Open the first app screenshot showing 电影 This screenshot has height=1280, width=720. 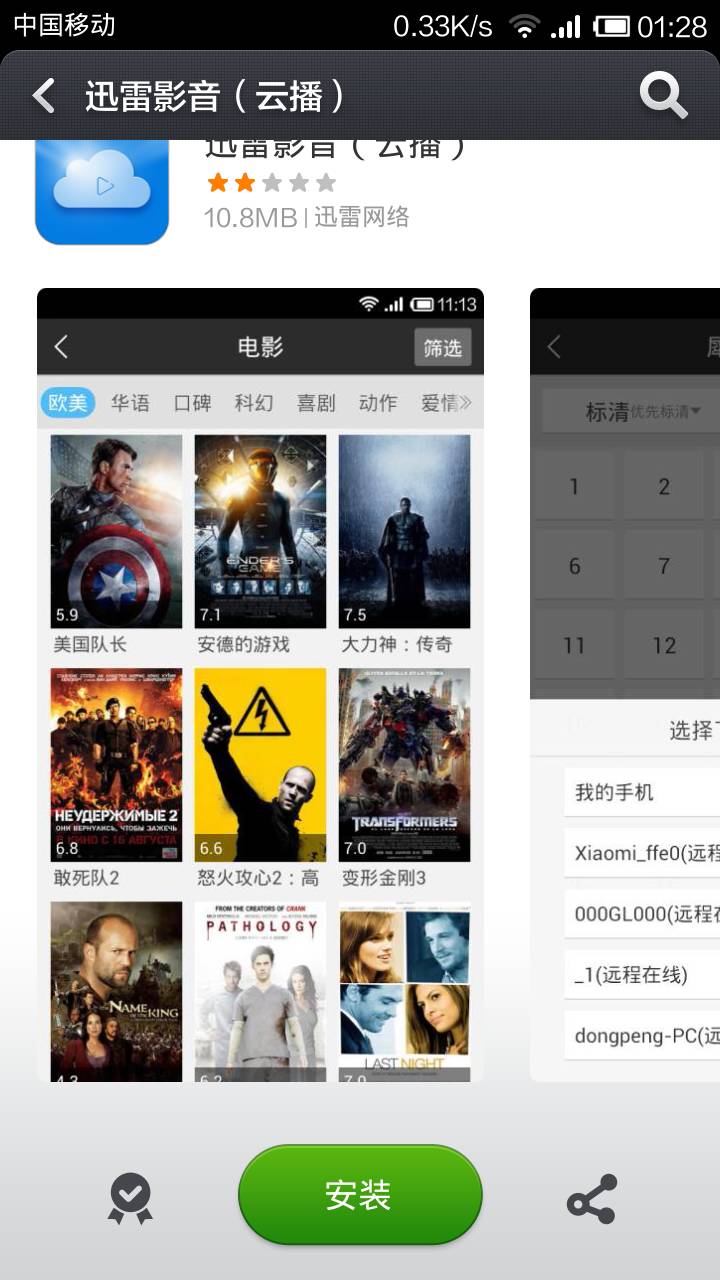tap(260, 685)
